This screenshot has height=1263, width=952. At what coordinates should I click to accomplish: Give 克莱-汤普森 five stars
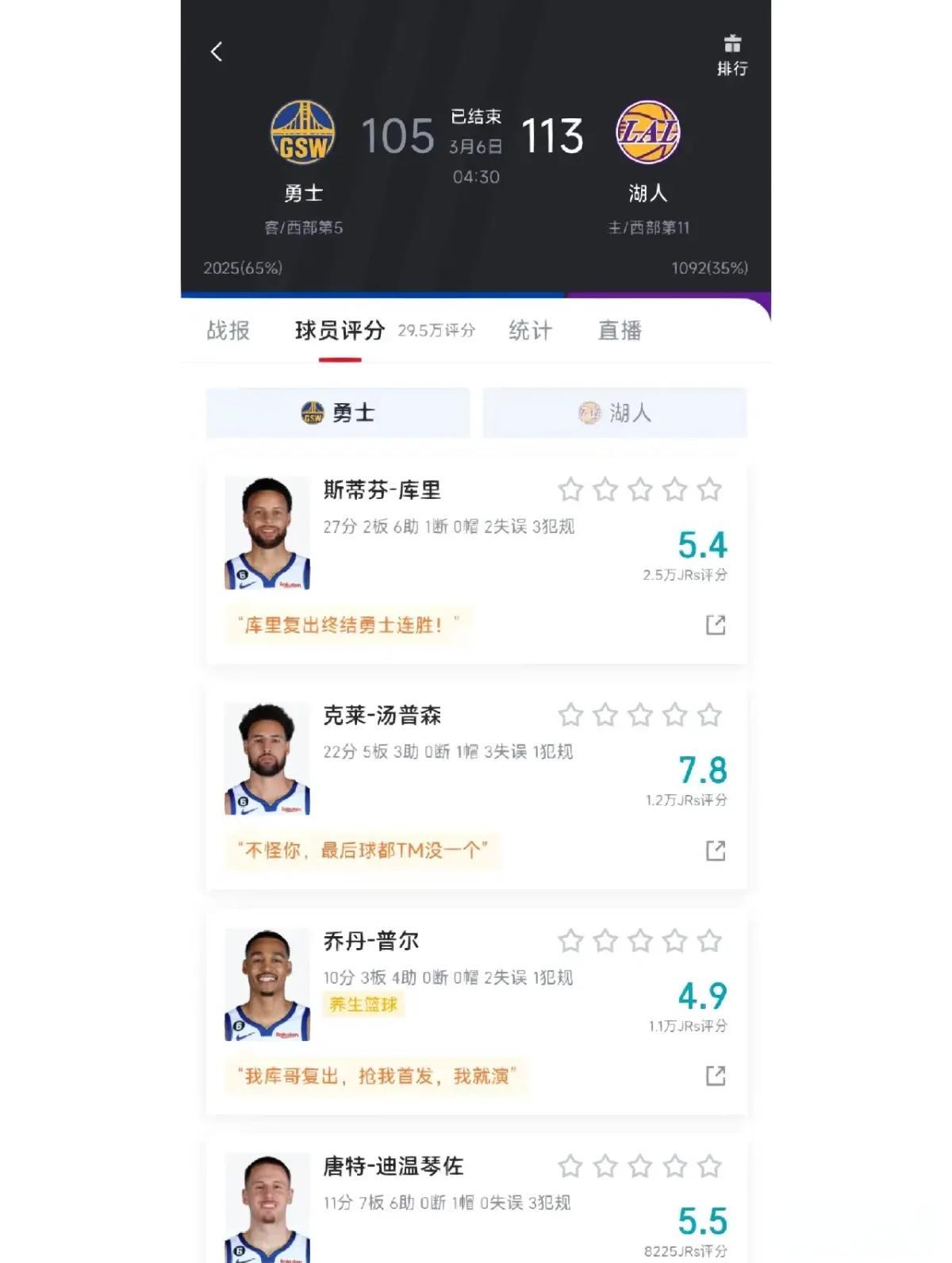(706, 716)
